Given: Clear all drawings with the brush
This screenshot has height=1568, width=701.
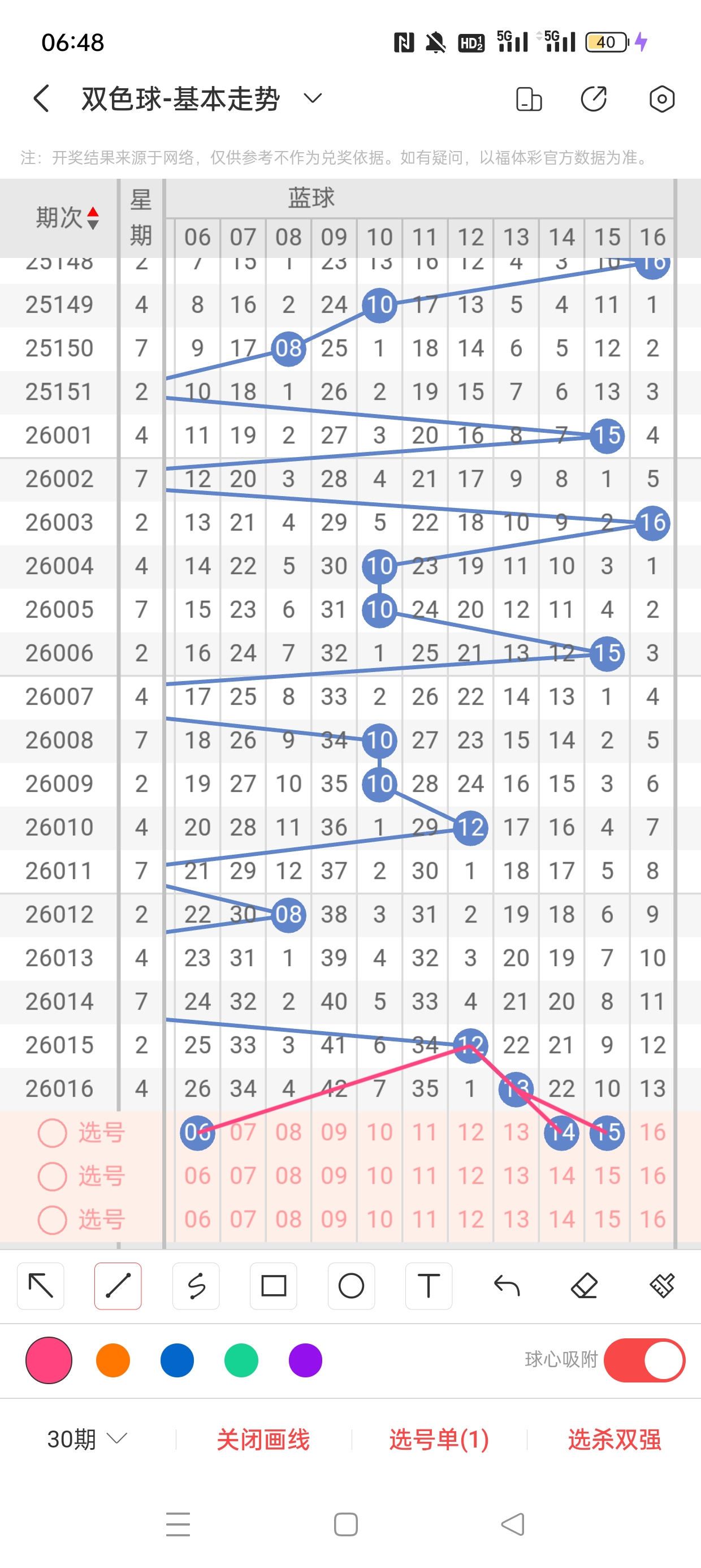Looking at the screenshot, I should (x=661, y=1286).
